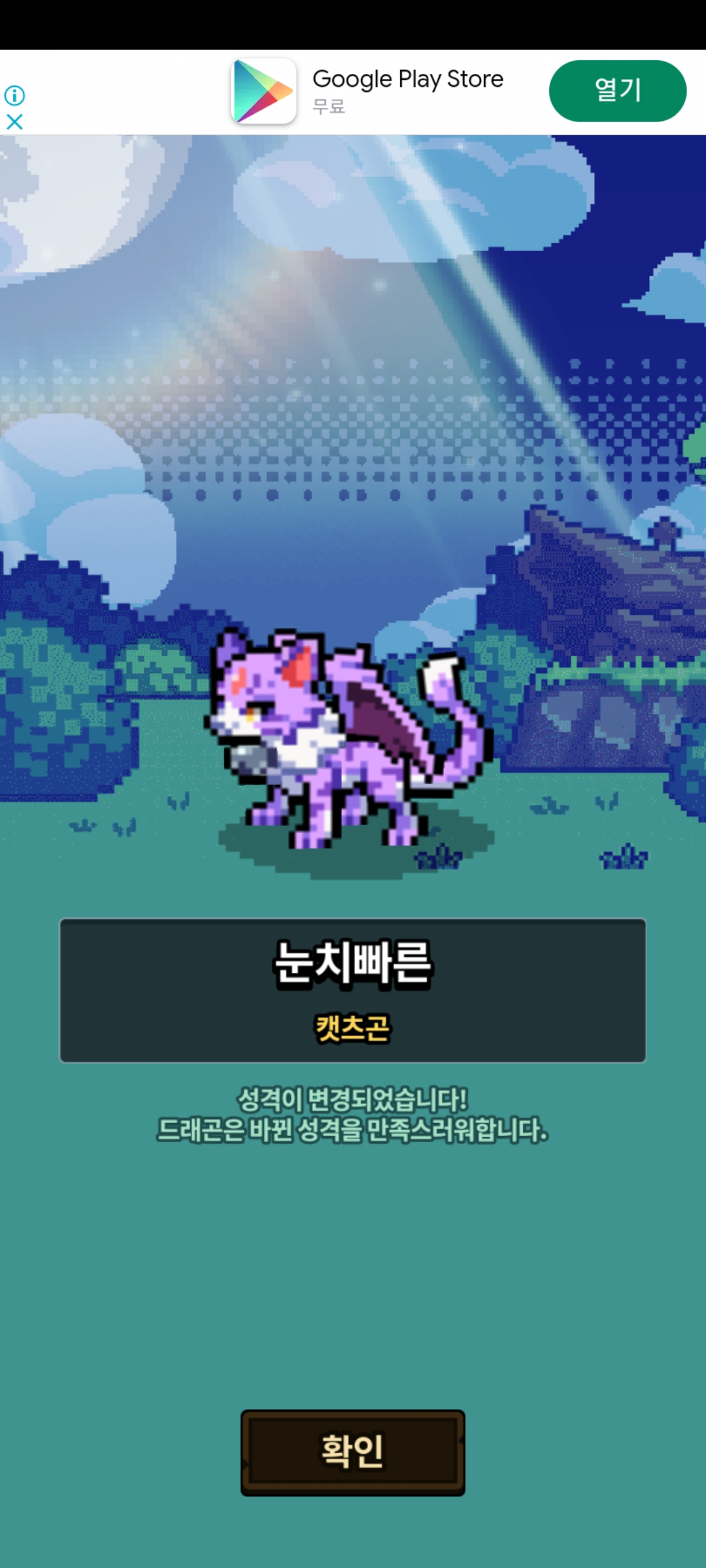Open the Google Play Store ad via 열기

(x=618, y=91)
